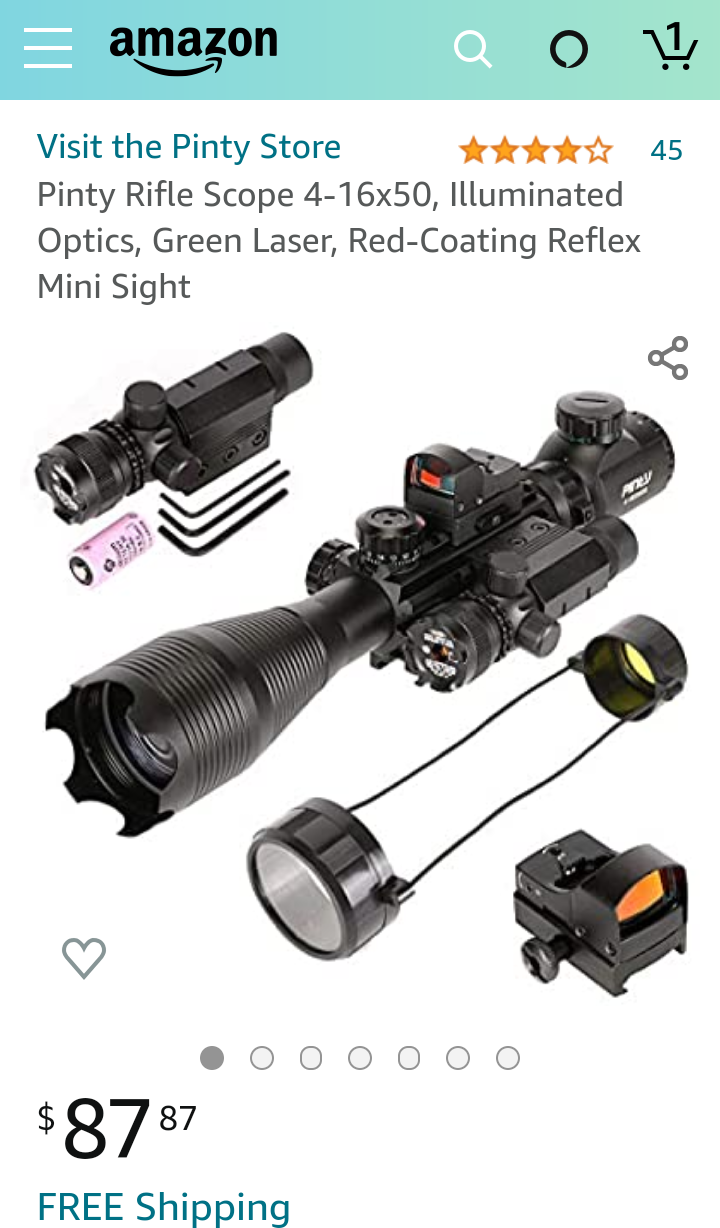The width and height of the screenshot is (720, 1228).
Task: Select the last image indicator dot
Action: click(x=508, y=1058)
